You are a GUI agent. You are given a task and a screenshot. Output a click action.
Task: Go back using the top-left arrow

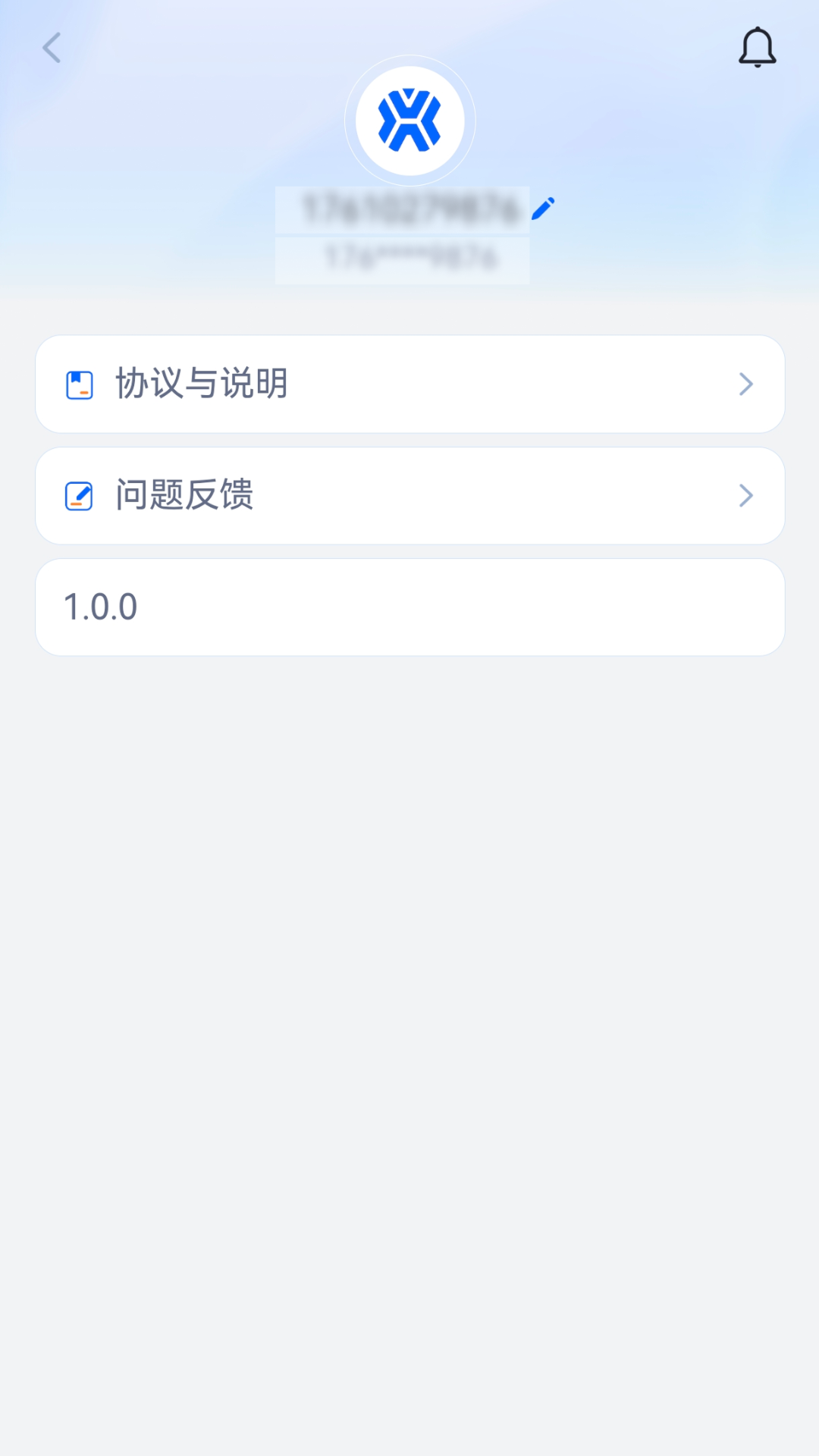coord(52,48)
